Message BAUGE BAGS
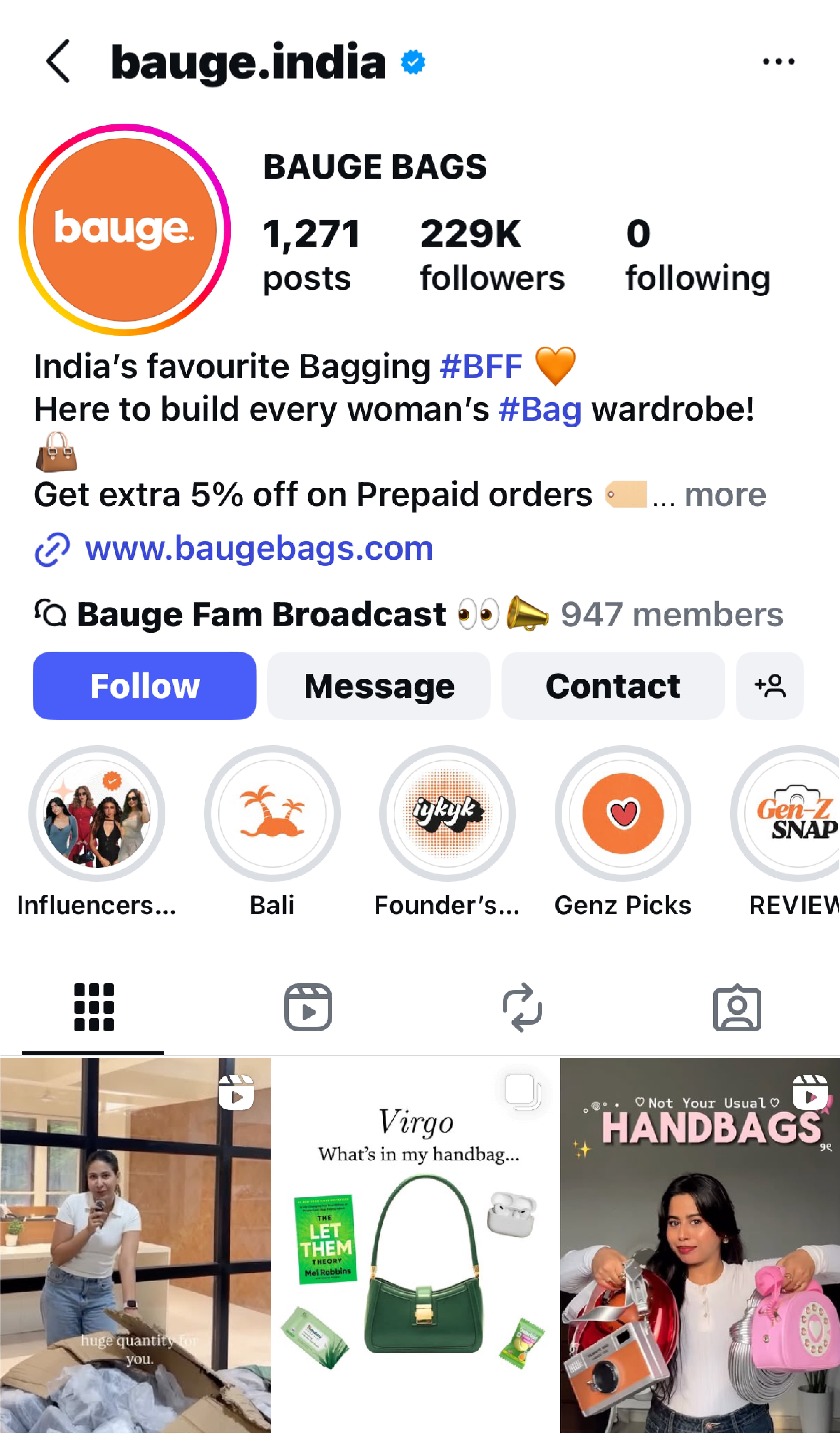The image size is (840, 1434). coord(379,686)
